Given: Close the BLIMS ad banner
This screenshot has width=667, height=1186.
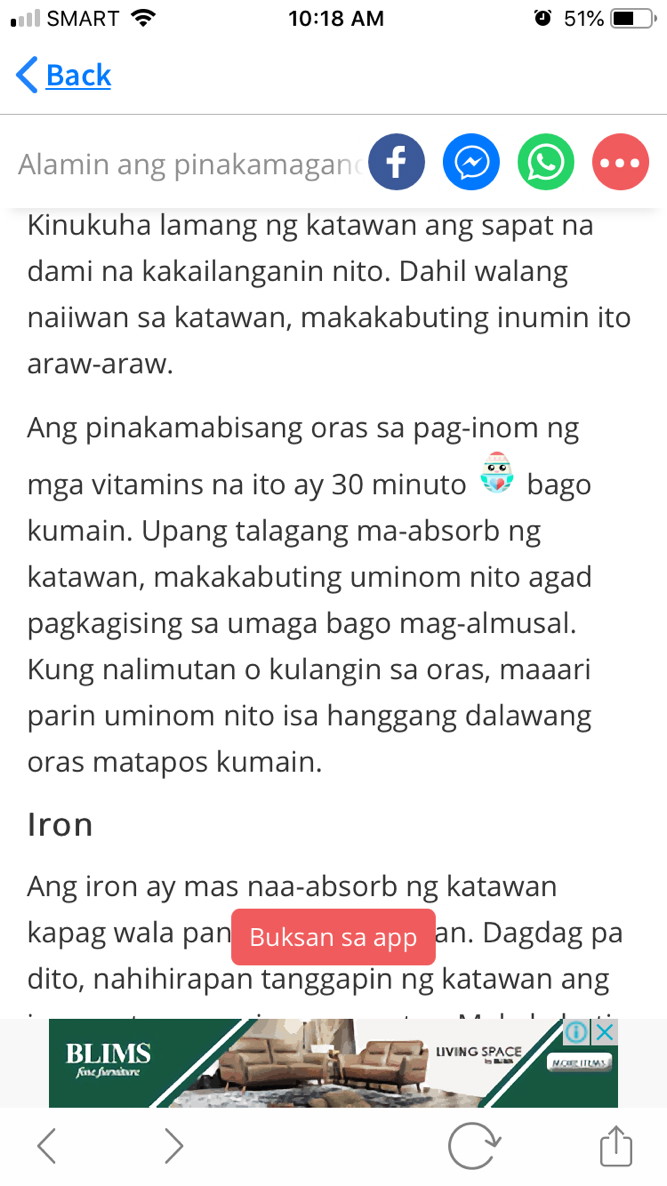Looking at the screenshot, I should pos(605,1032).
